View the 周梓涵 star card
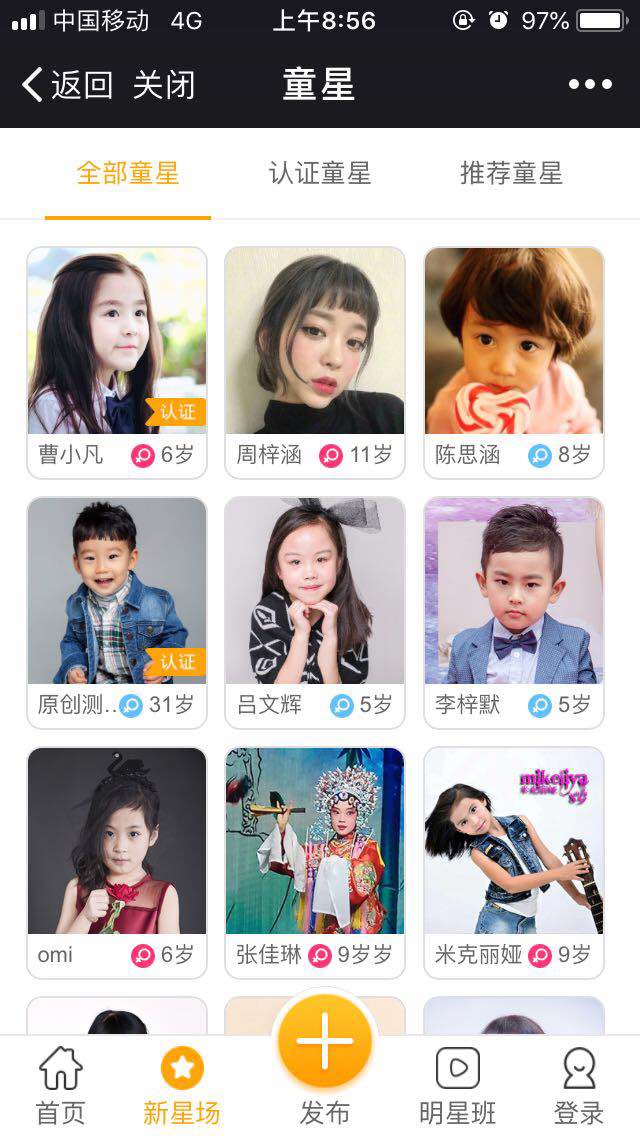The height and width of the screenshot is (1136, 640). (315, 362)
